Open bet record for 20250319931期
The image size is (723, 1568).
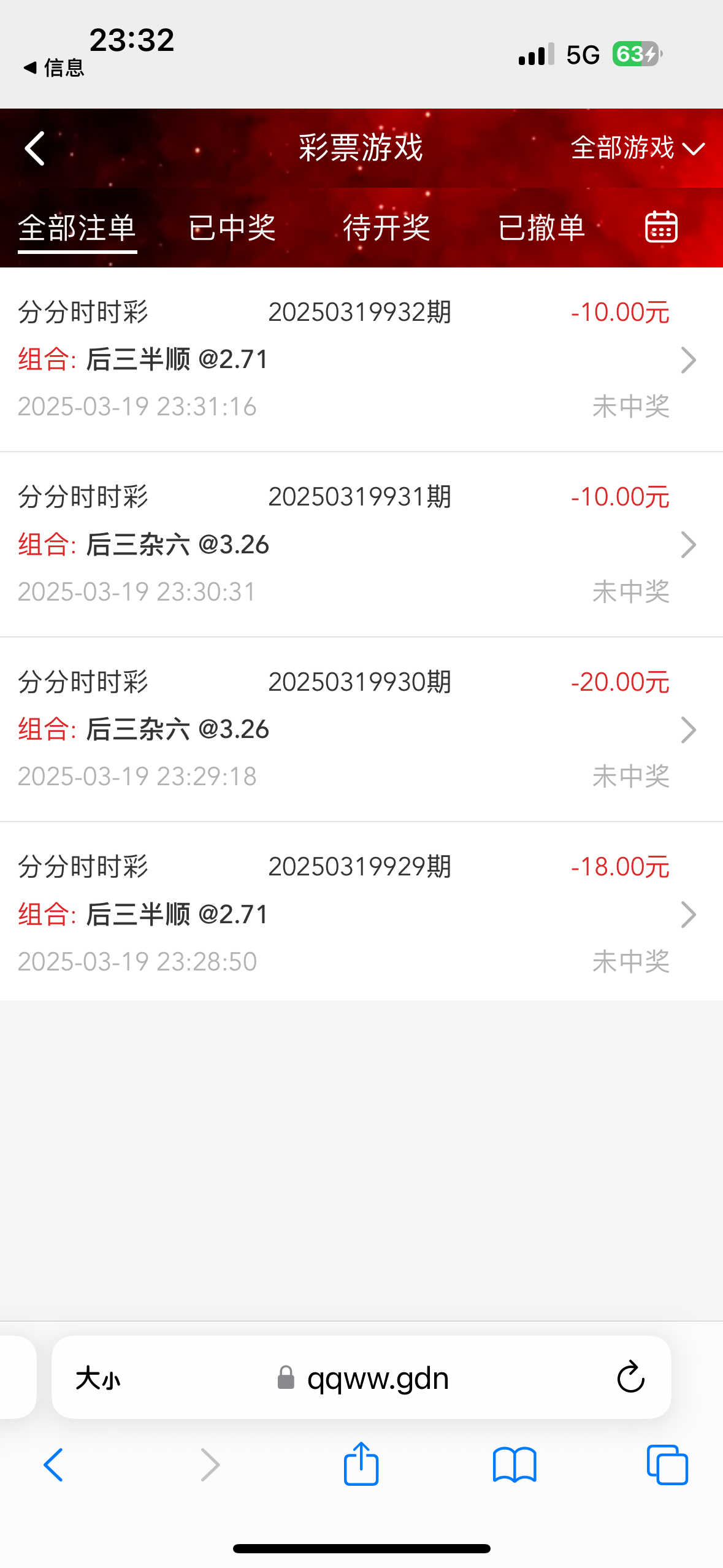361,545
